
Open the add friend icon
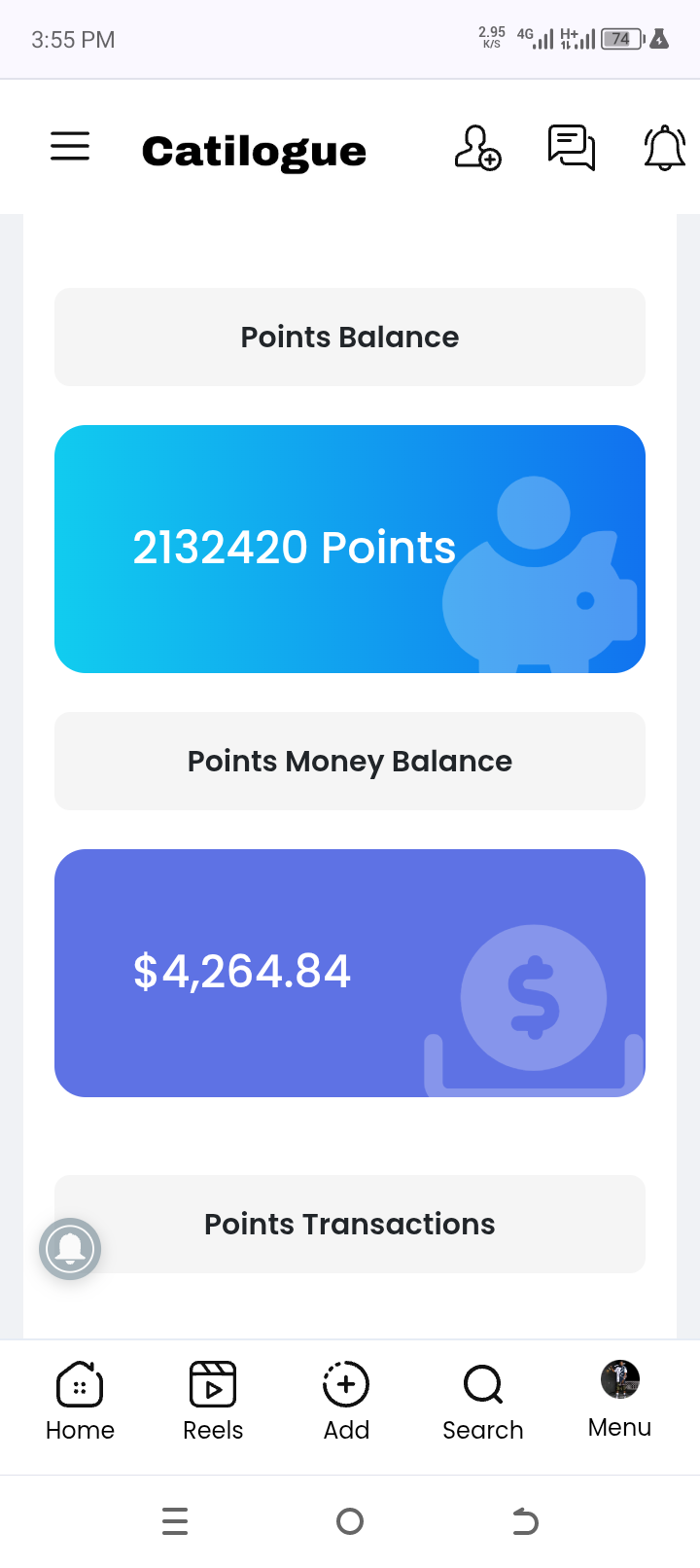[477, 148]
